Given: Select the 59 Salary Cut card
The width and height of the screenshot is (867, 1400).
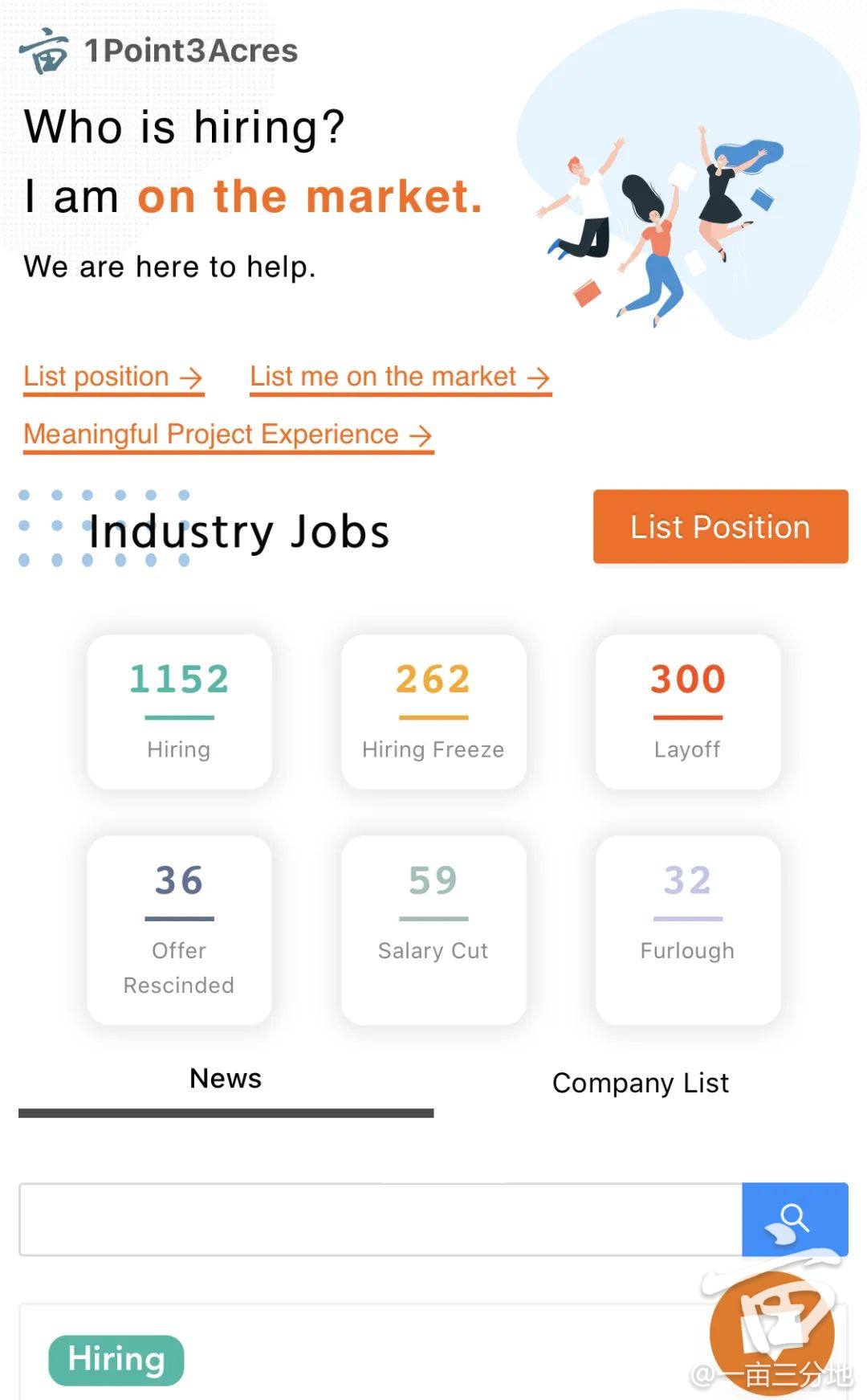Looking at the screenshot, I should (x=433, y=930).
